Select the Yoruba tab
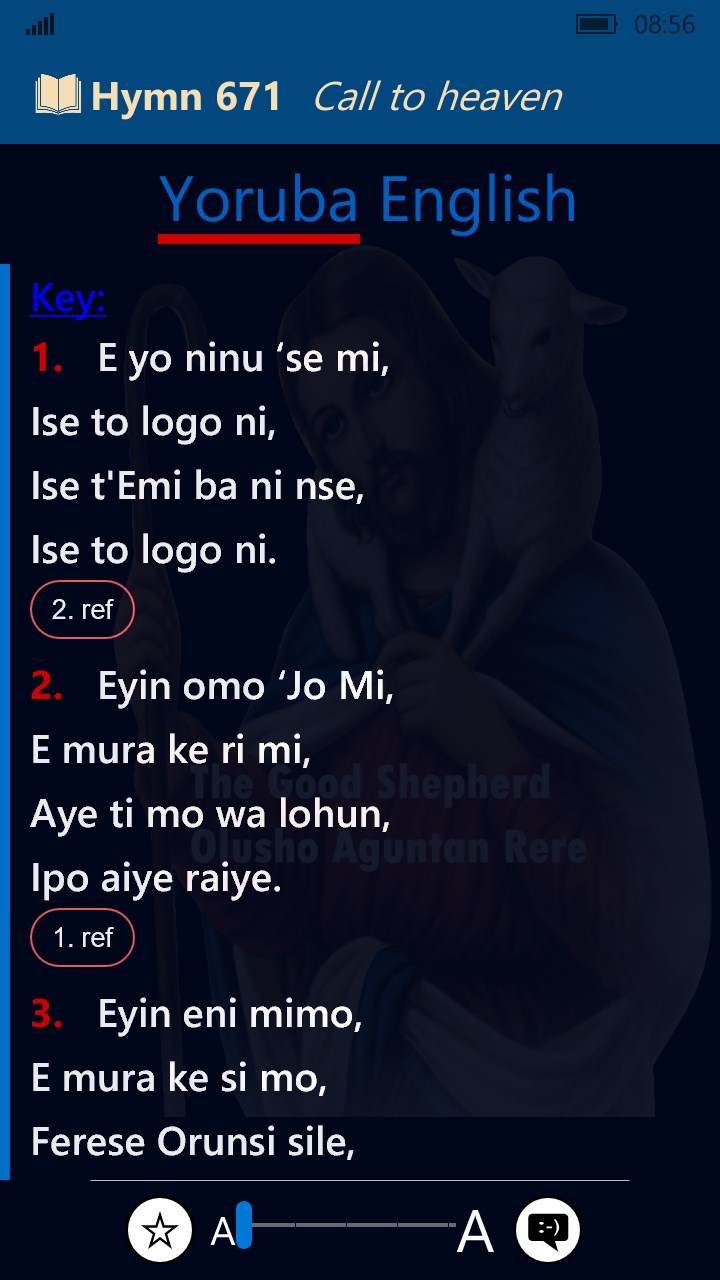The width and height of the screenshot is (720, 1280). point(258,200)
